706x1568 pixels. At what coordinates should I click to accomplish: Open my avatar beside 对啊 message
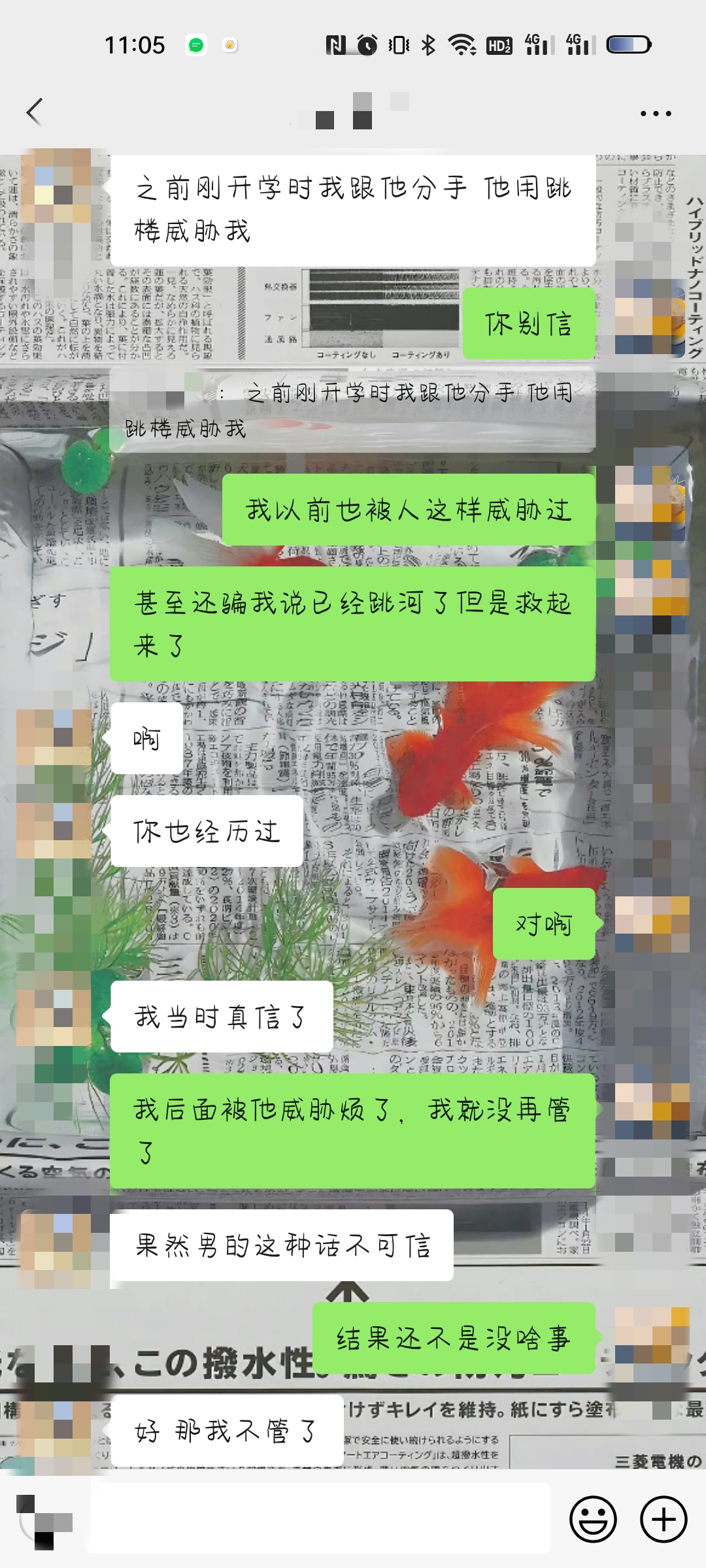coord(652,924)
